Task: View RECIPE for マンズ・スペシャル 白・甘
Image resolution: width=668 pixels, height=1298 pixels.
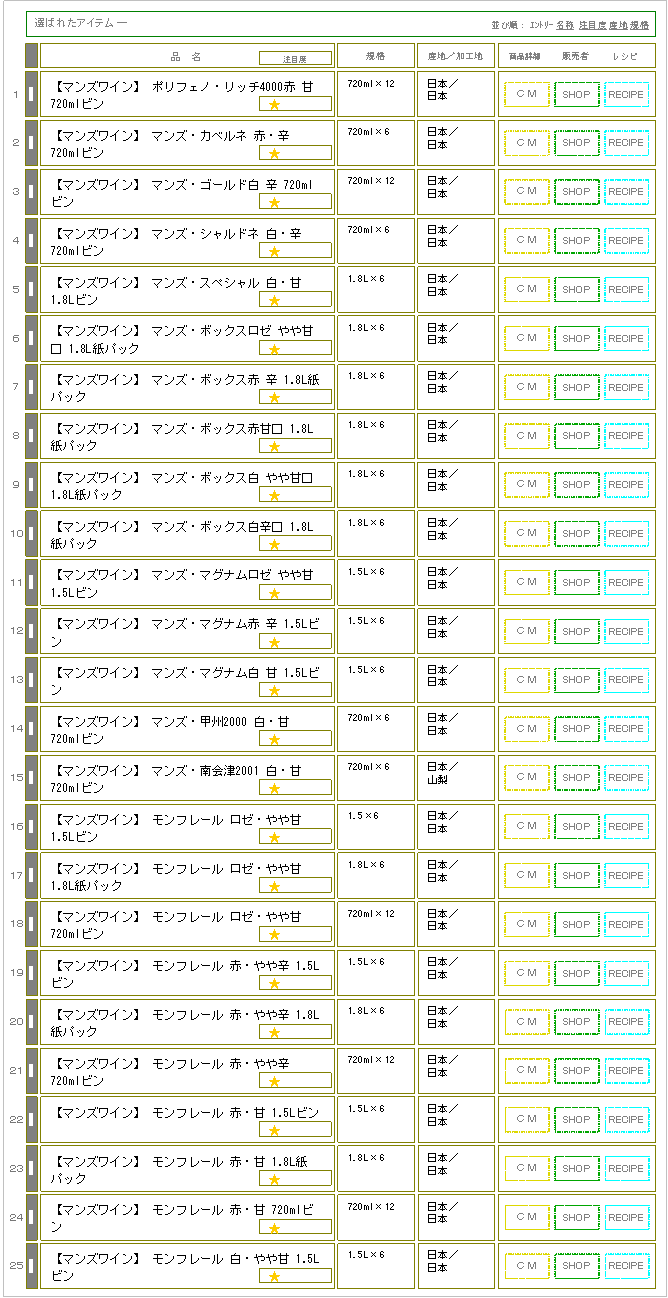Action: (626, 290)
